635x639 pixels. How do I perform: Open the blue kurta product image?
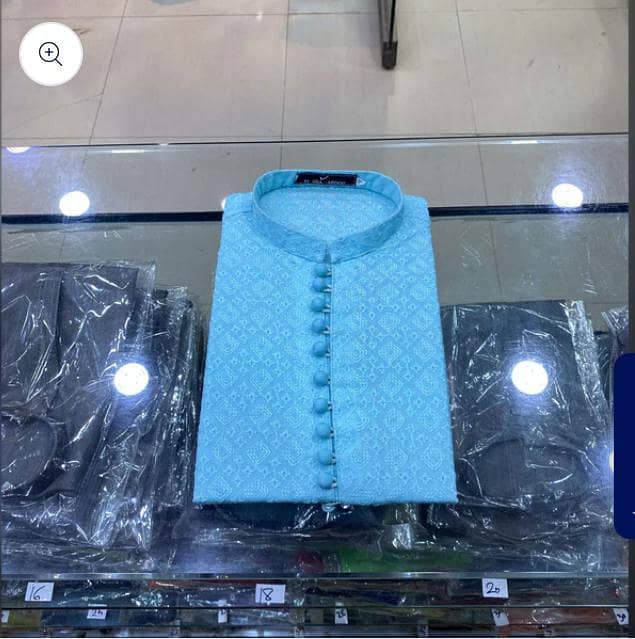tap(325, 340)
